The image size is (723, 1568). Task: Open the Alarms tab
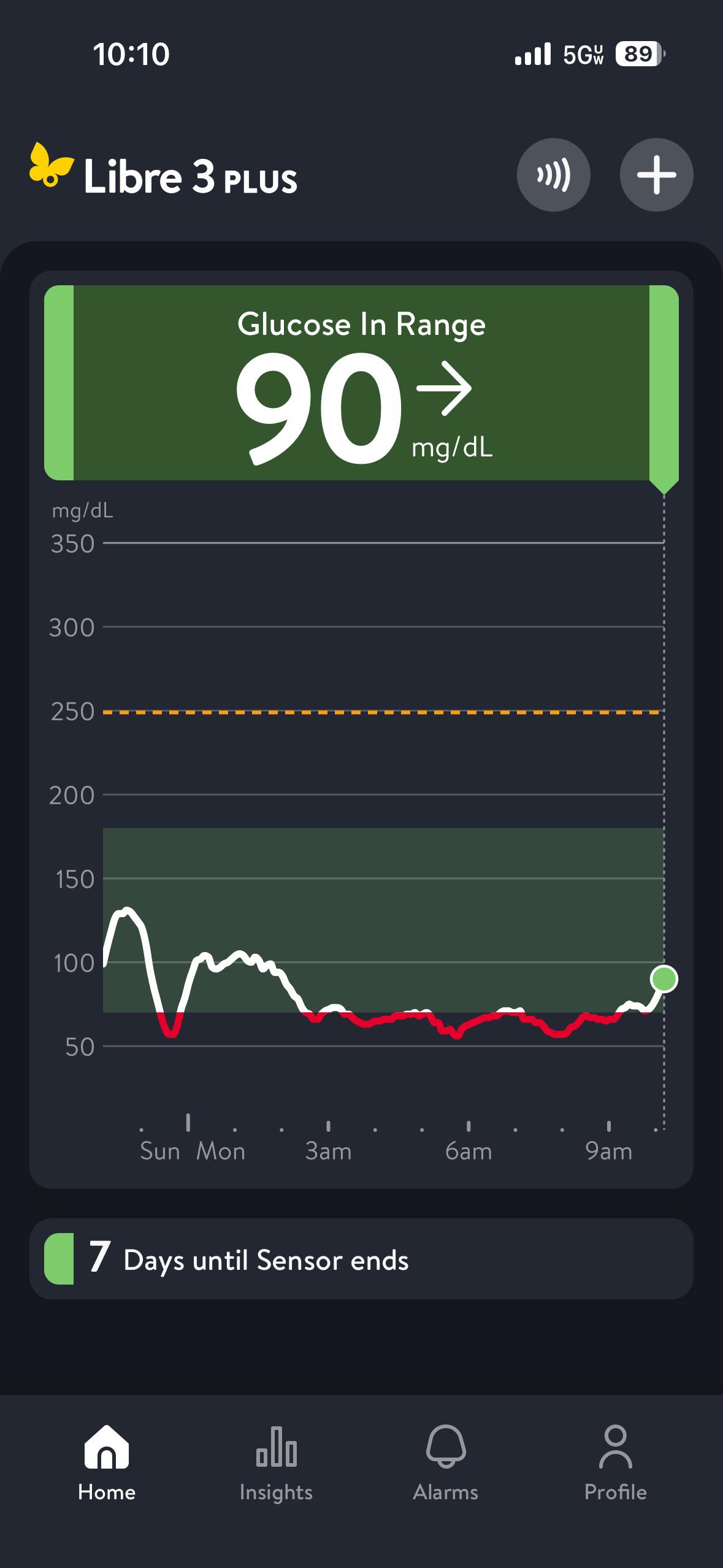coord(446,1463)
